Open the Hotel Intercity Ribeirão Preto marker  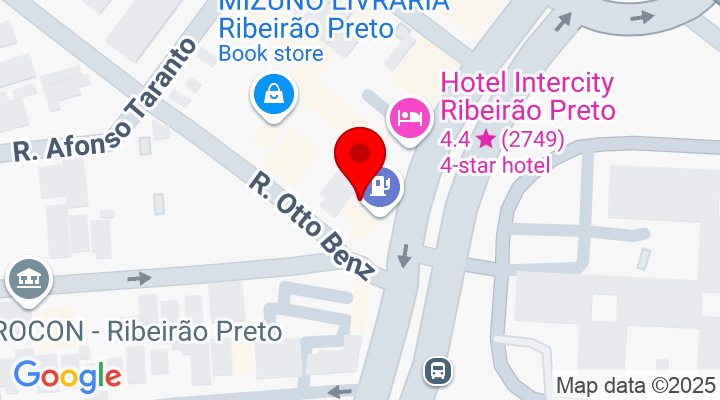(x=410, y=118)
